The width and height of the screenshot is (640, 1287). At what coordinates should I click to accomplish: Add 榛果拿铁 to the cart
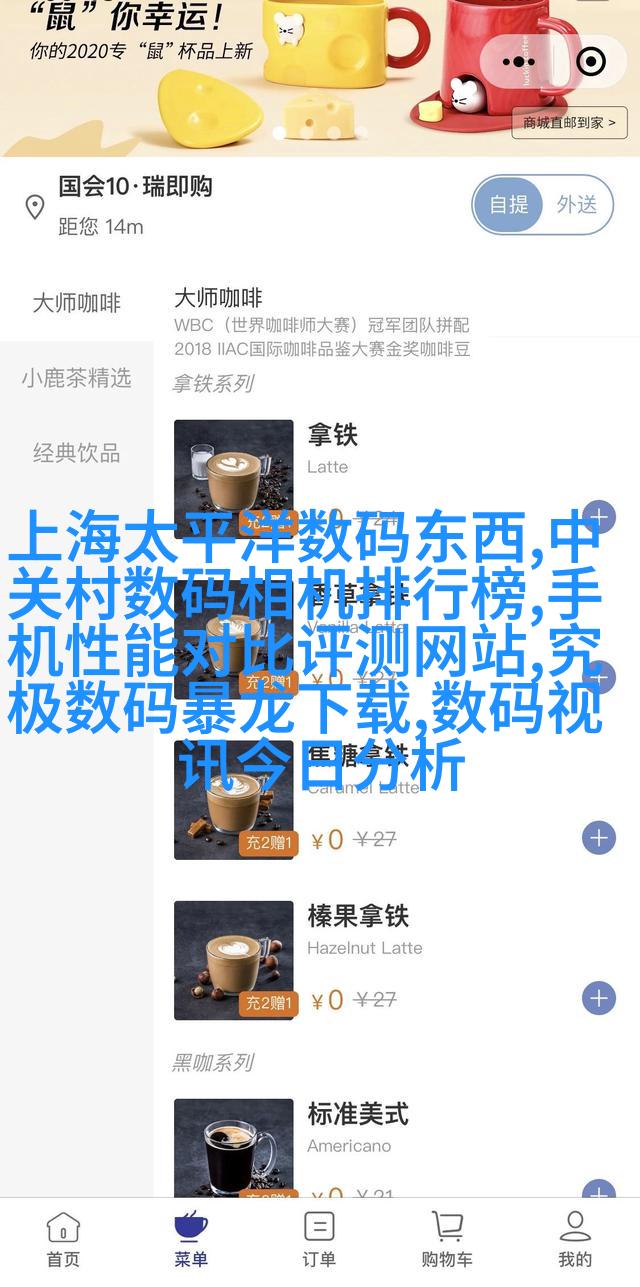[598, 997]
